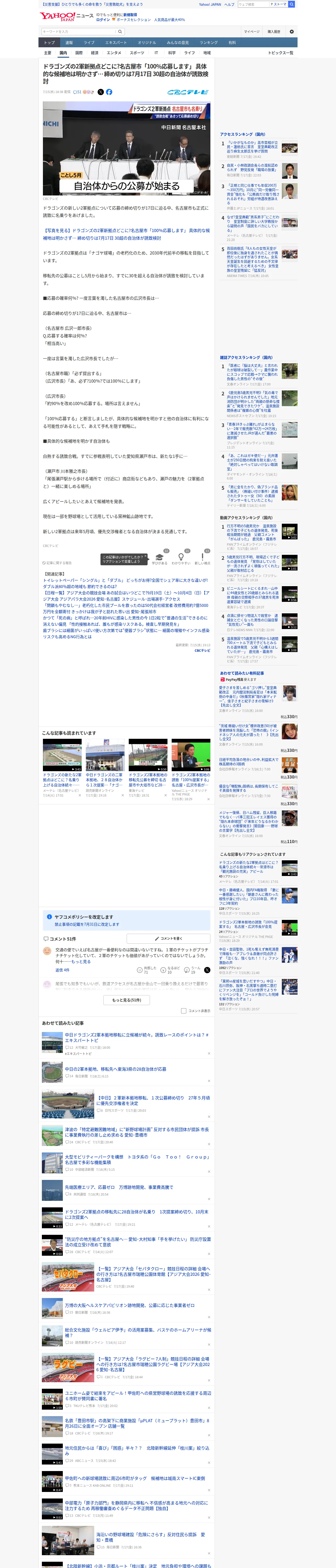Viewport: 336px width, 1568px height.
Task: Write a comment with コメントを書く
Action: [168, 939]
